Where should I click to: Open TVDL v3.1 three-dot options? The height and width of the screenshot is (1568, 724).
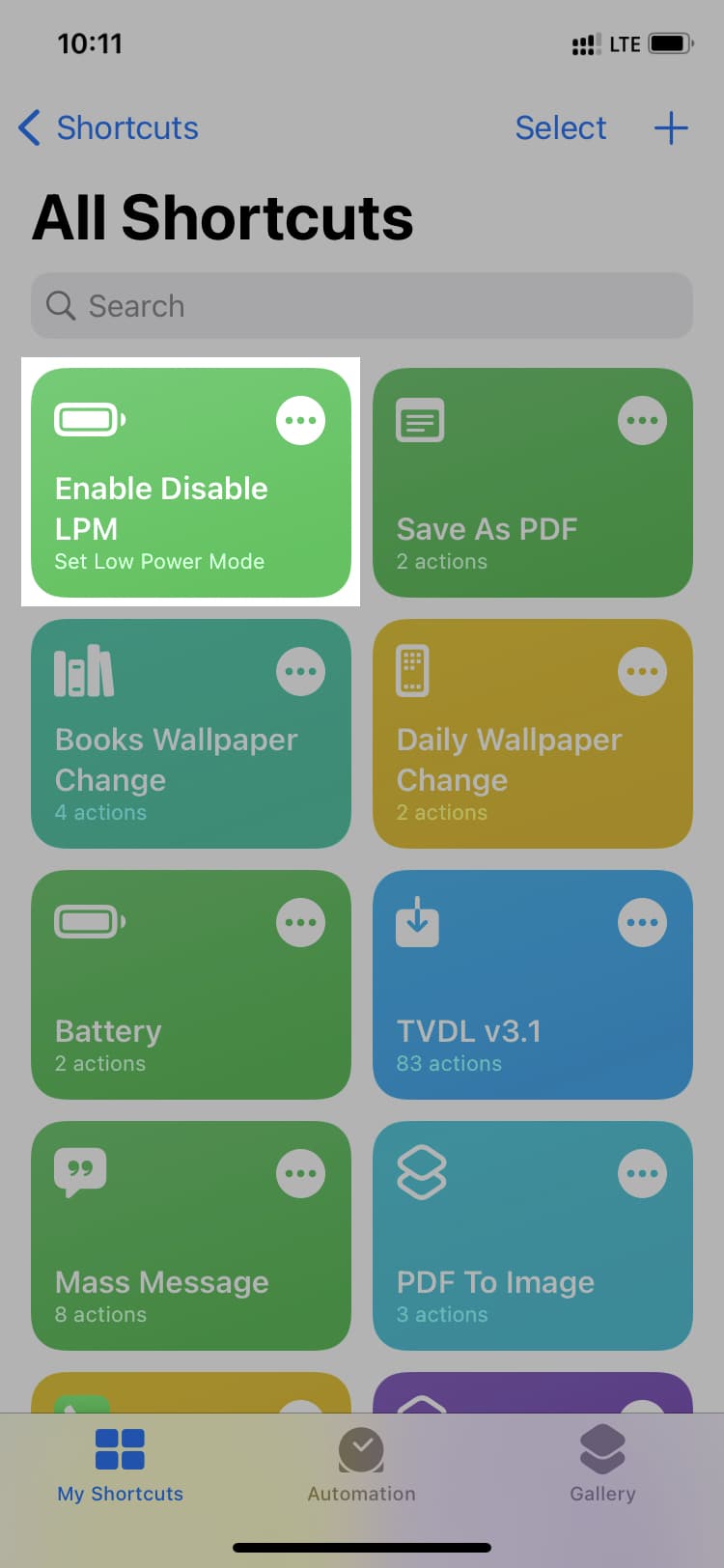click(x=642, y=923)
